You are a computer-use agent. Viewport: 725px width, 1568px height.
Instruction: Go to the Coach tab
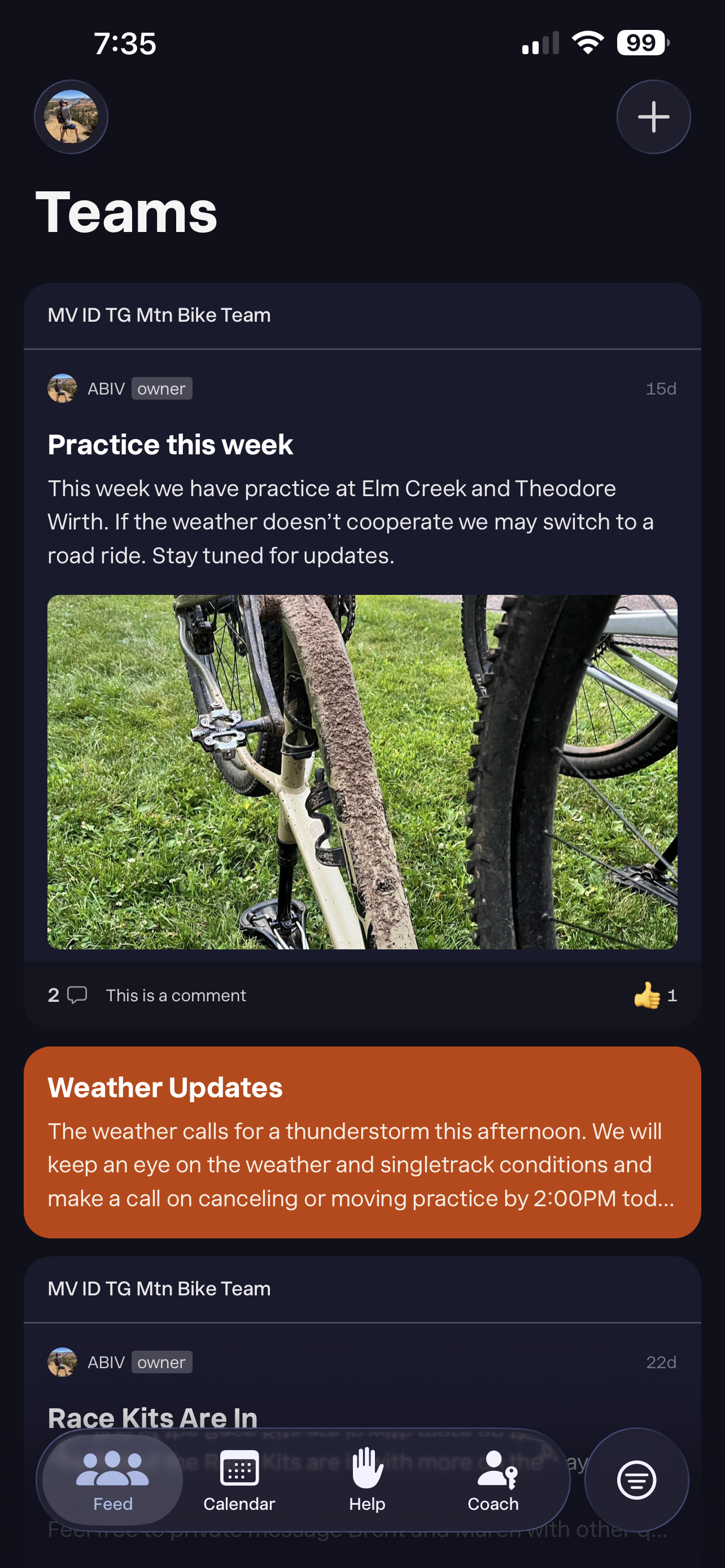coord(493,1481)
